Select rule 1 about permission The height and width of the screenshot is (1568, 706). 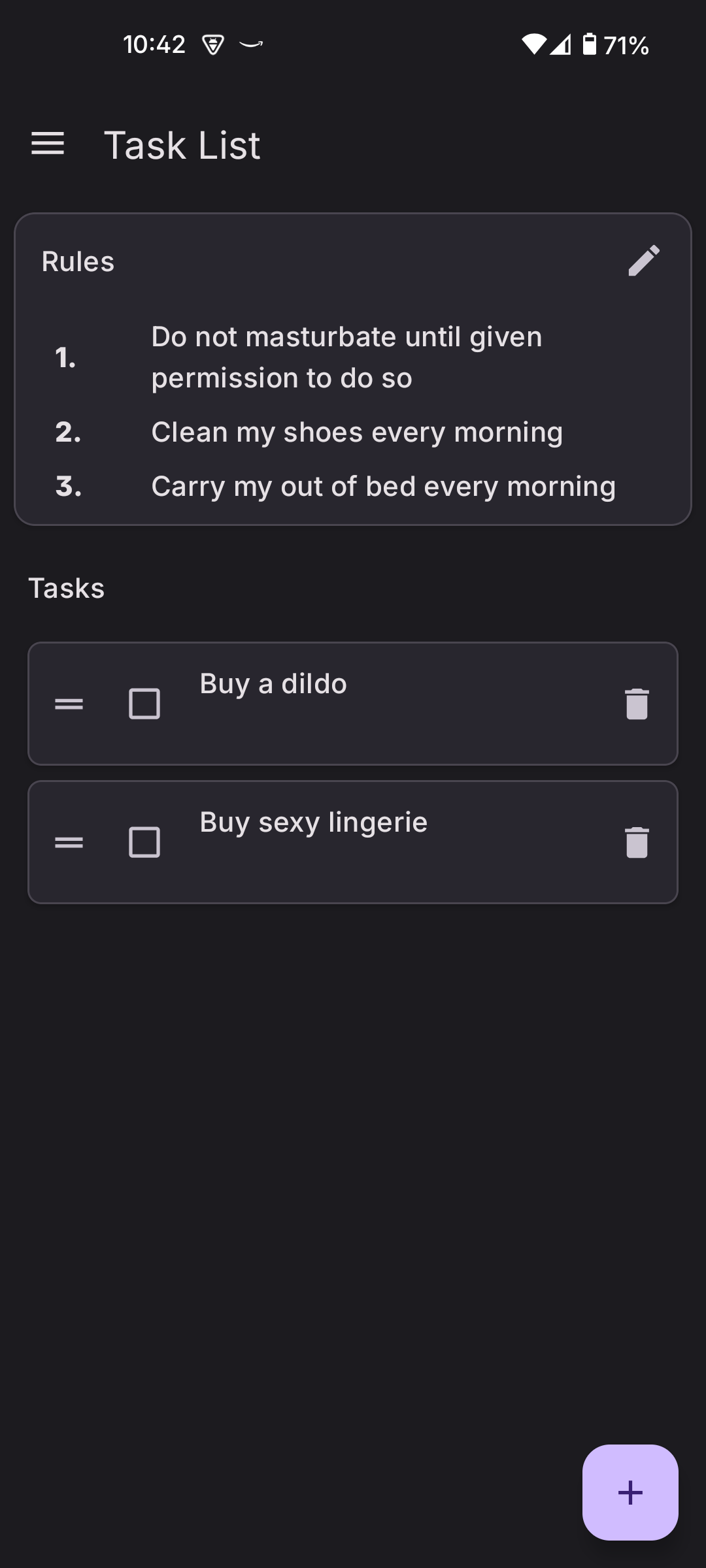(346, 357)
